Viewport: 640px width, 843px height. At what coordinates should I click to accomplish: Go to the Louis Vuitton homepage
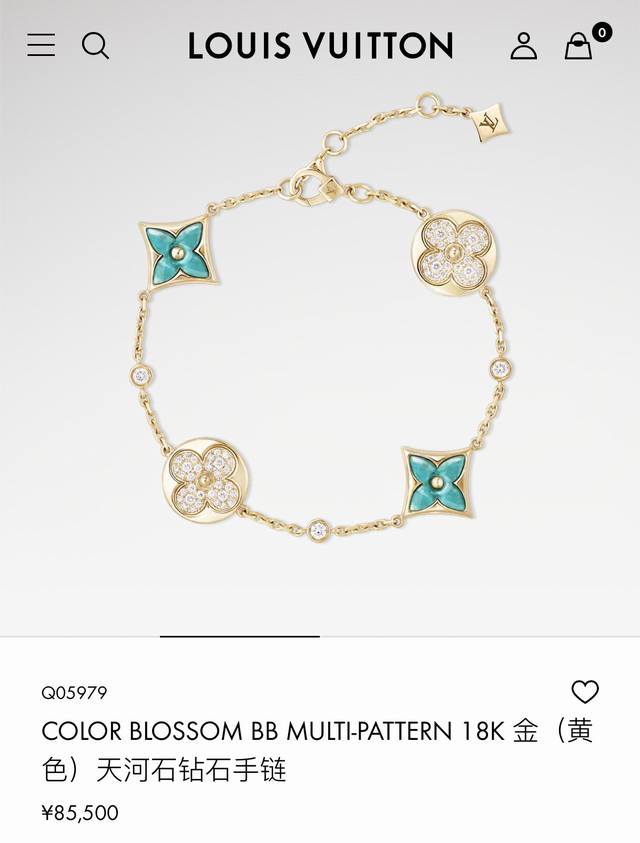coord(320,45)
